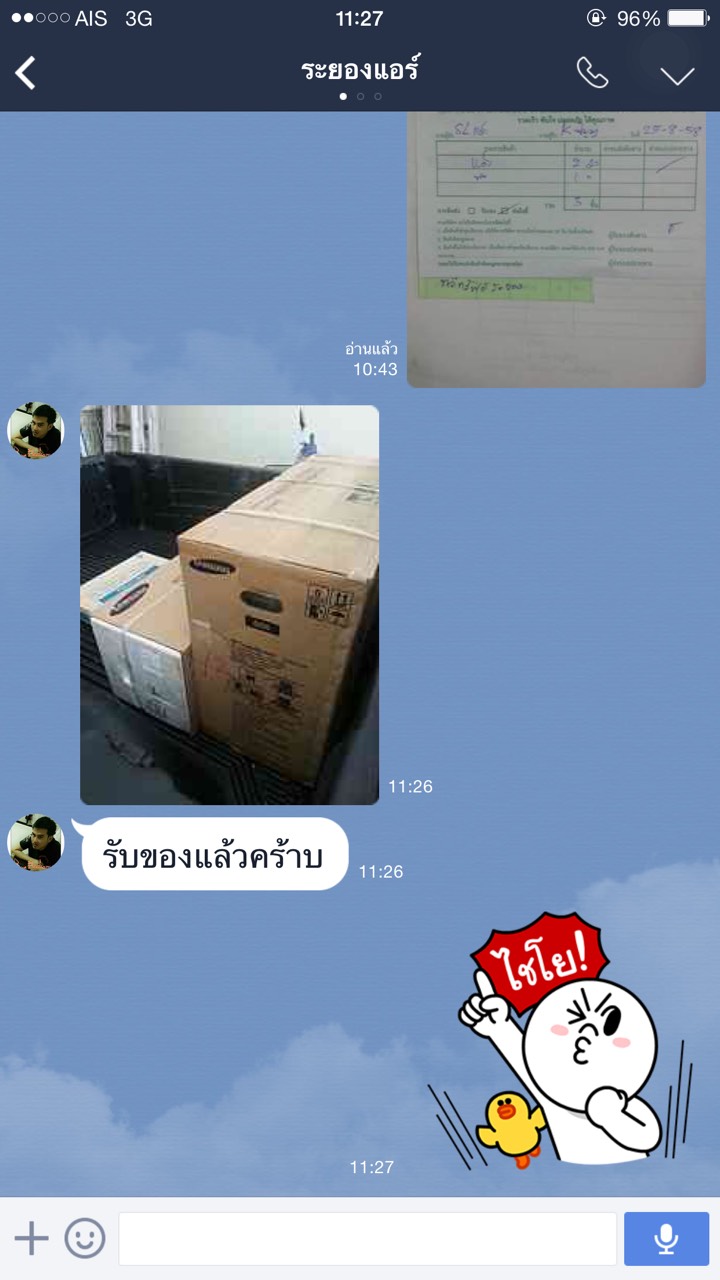Expand the chat options dropdown arrow
Screen dimensions: 720x1280
[677, 75]
